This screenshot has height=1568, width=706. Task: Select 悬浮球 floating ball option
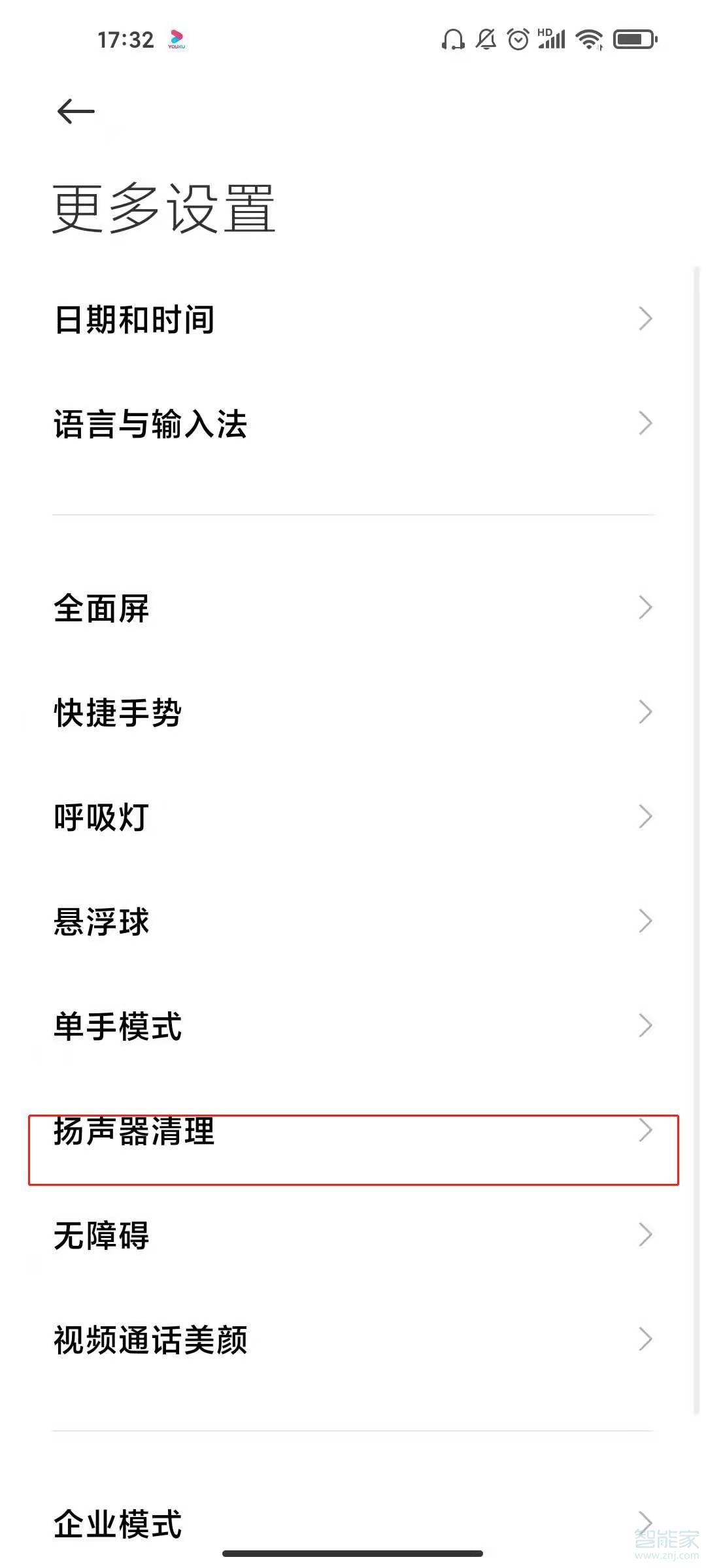(x=353, y=921)
